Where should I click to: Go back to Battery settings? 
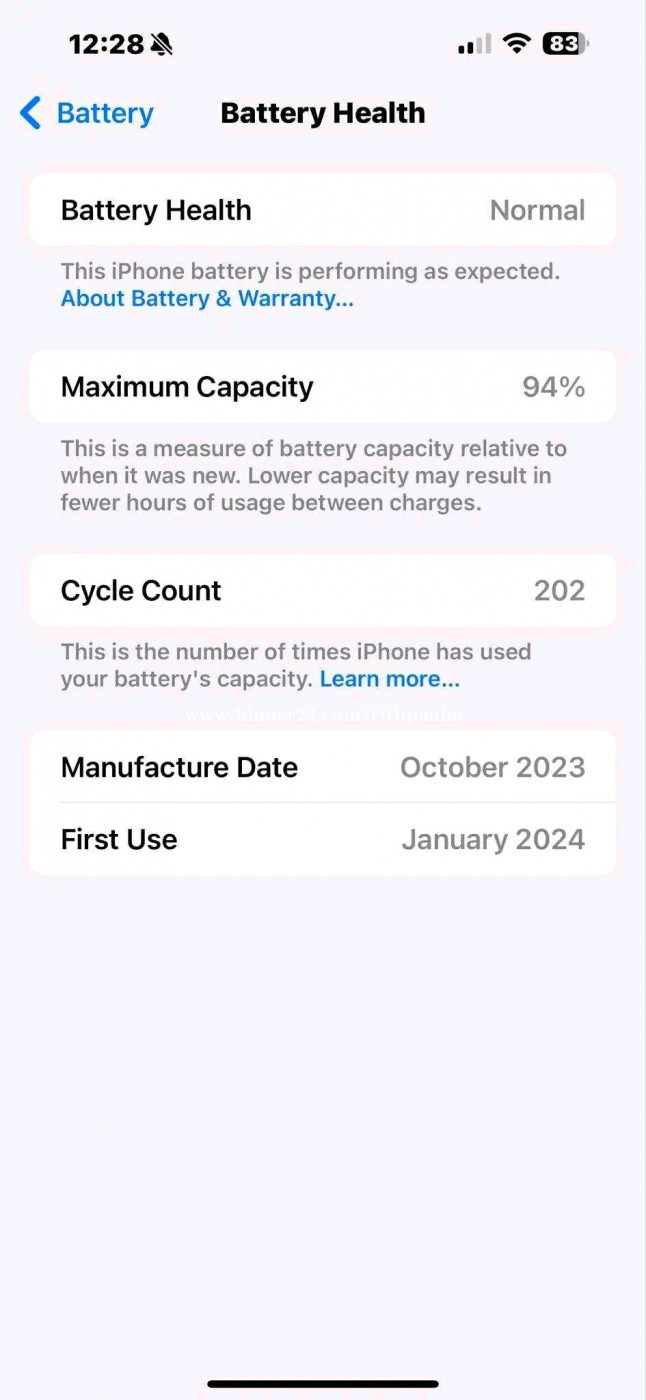[87, 113]
